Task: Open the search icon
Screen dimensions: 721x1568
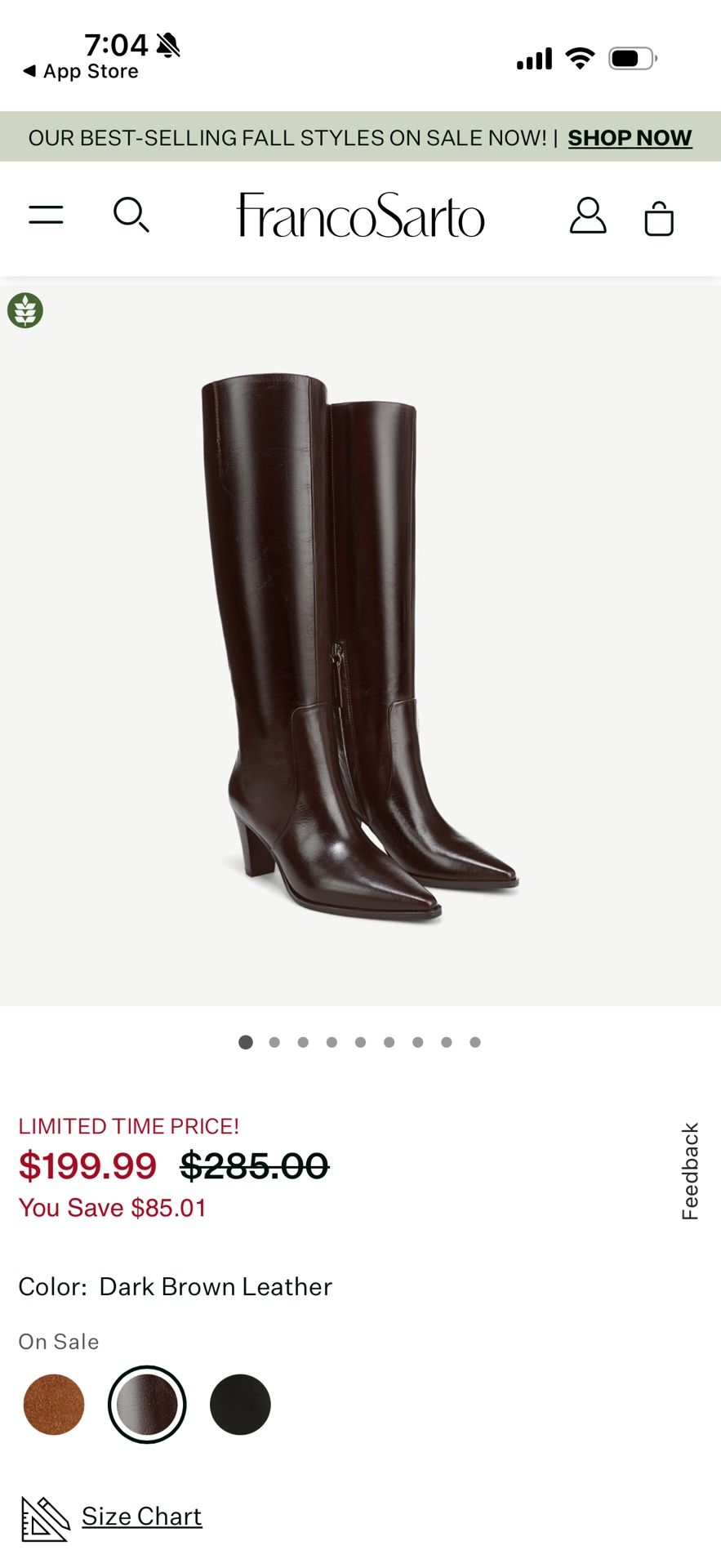Action: click(x=133, y=215)
